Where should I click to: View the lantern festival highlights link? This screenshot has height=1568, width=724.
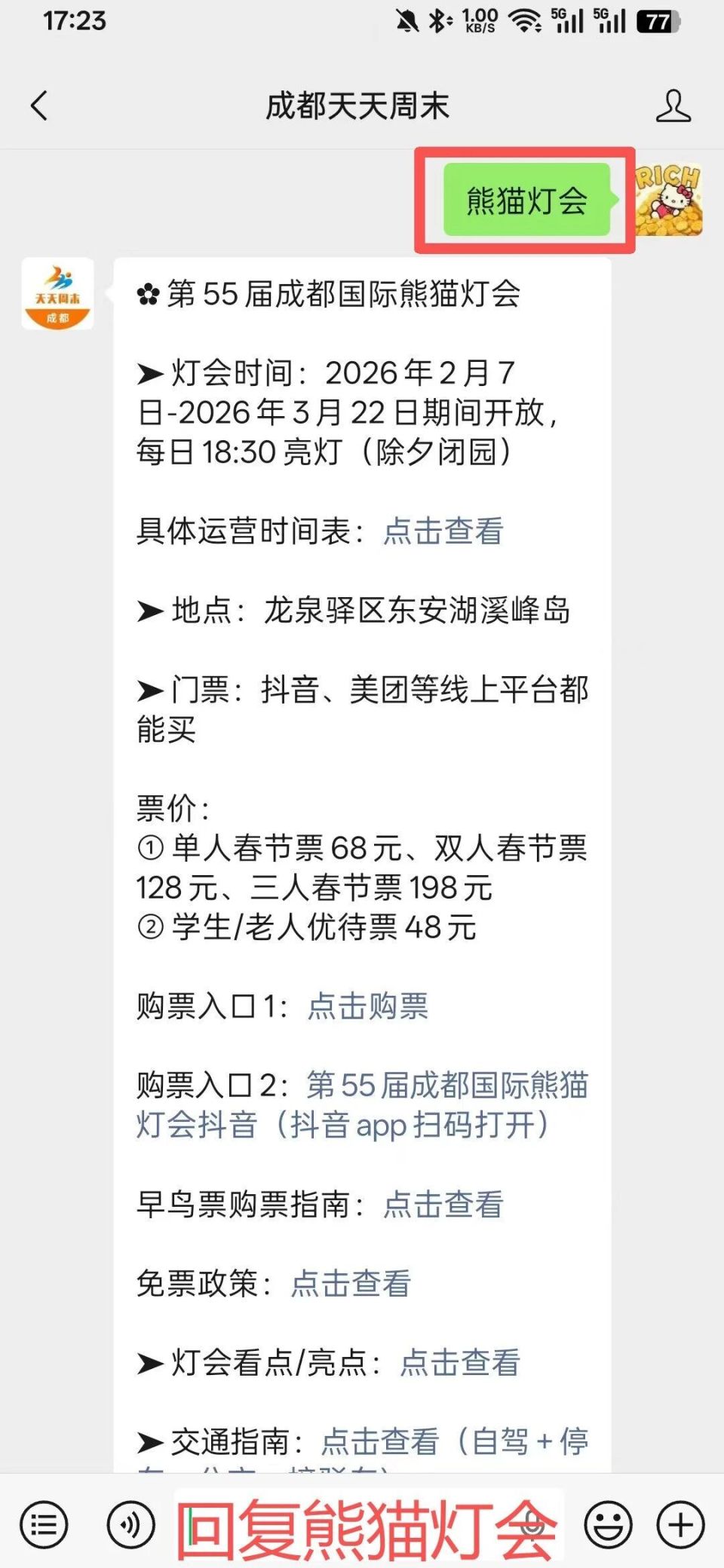tap(461, 1362)
